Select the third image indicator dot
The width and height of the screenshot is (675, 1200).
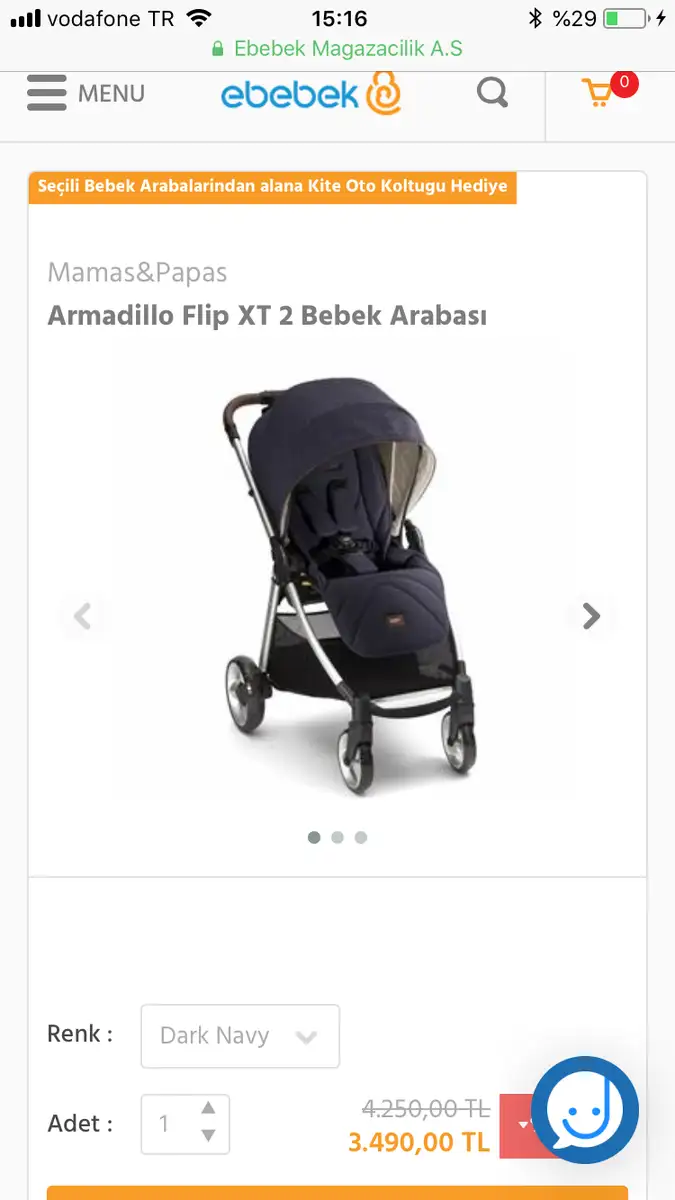pyautogui.click(x=361, y=837)
